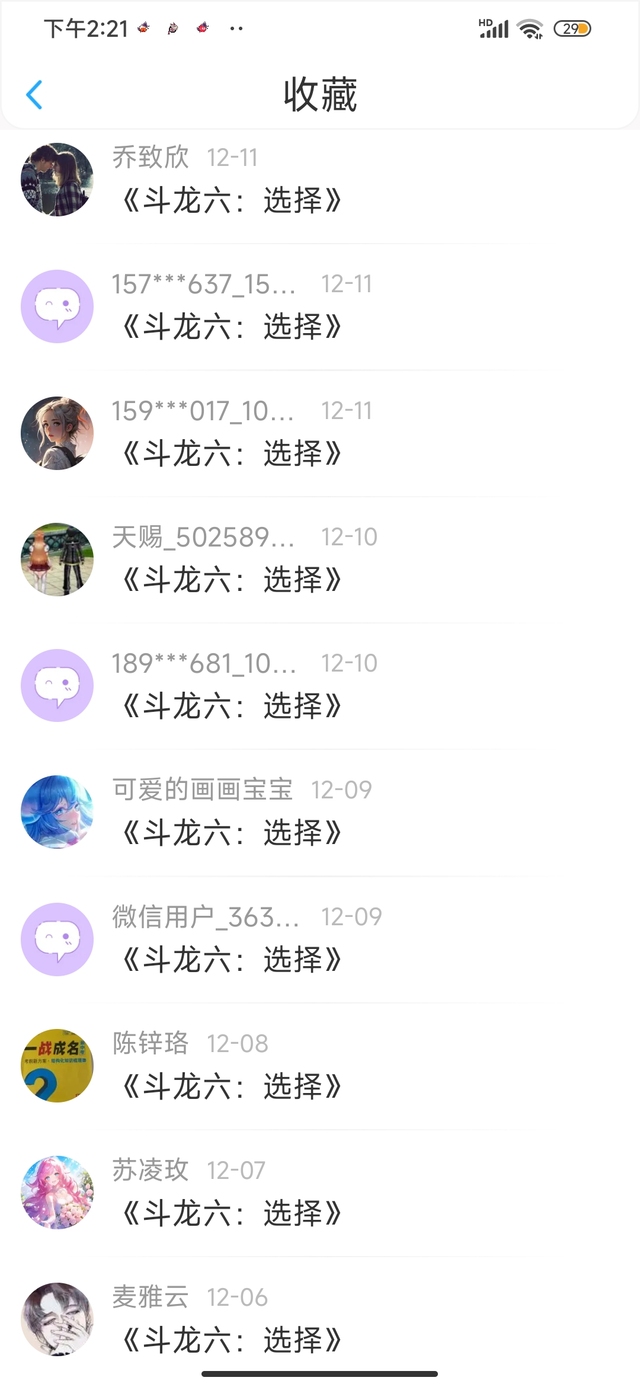The width and height of the screenshot is (640, 1387).
Task: Go back from the 收藏 page
Action: [x=34, y=95]
